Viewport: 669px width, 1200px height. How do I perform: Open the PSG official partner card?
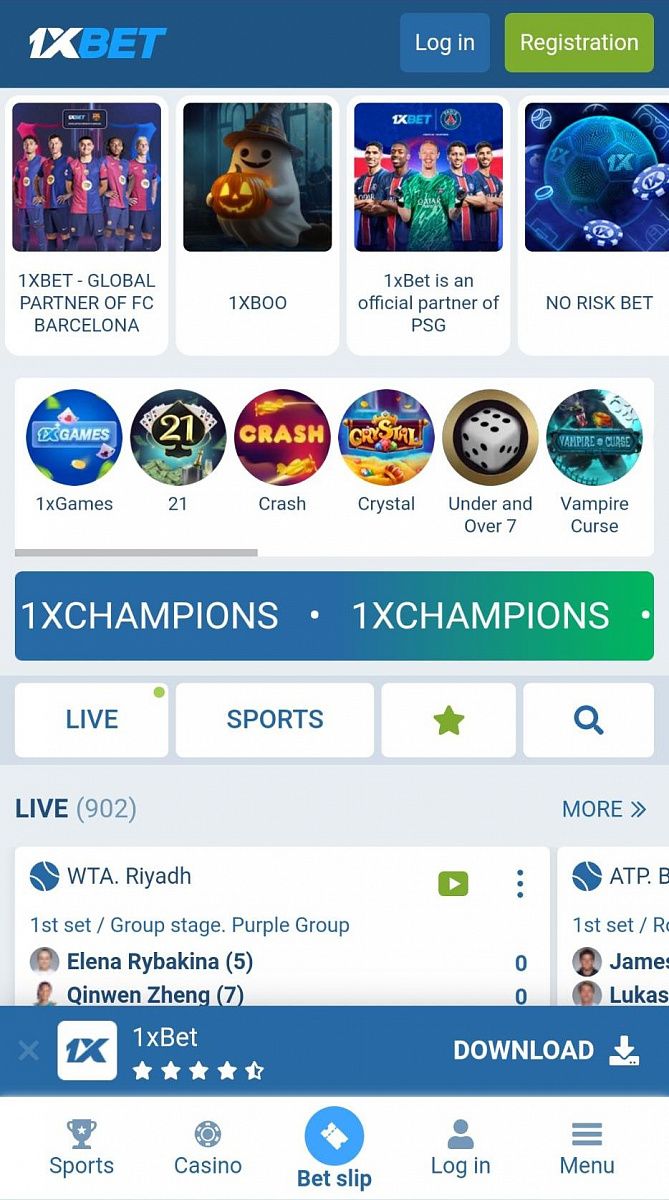tap(428, 225)
